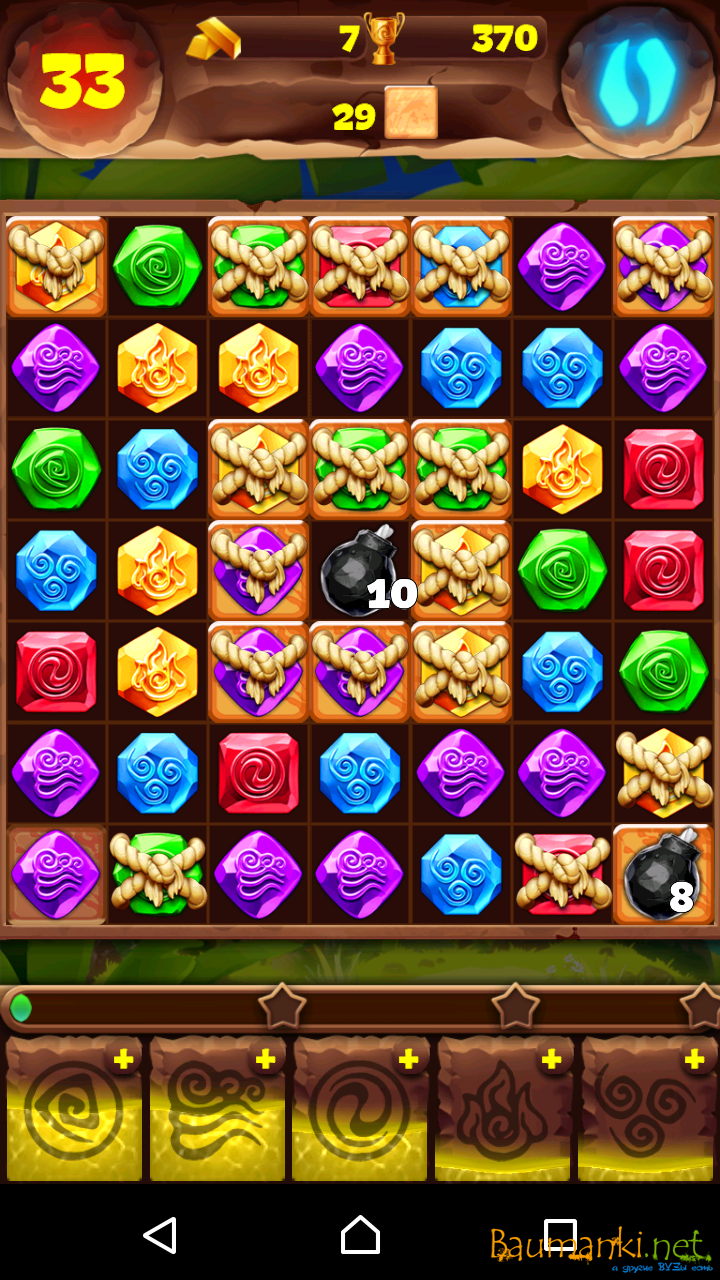The width and height of the screenshot is (720, 1280).
Task: Activate the triple-spiral water booster card
Action: click(648, 1110)
